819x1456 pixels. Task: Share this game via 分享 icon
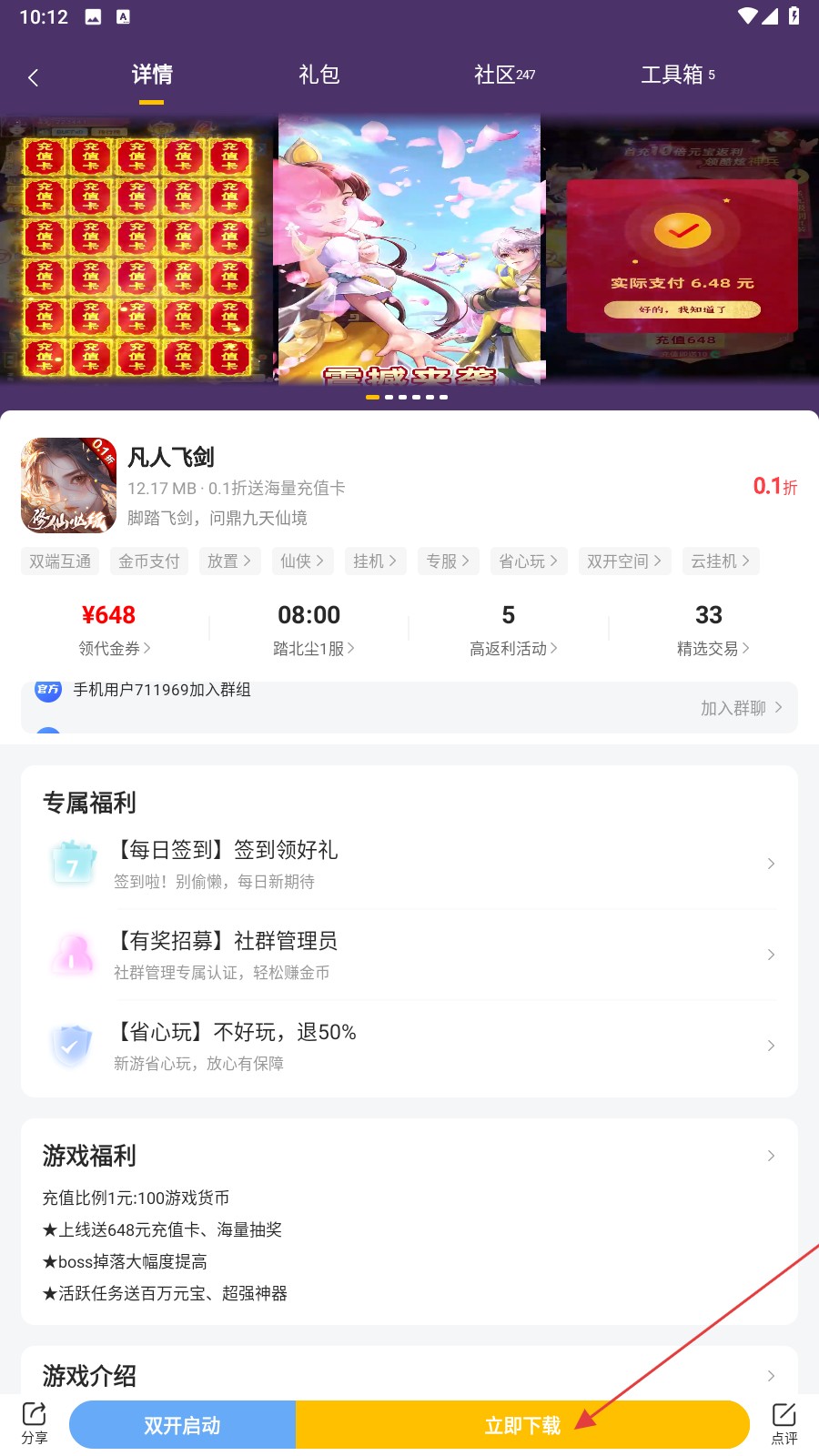[35, 1423]
